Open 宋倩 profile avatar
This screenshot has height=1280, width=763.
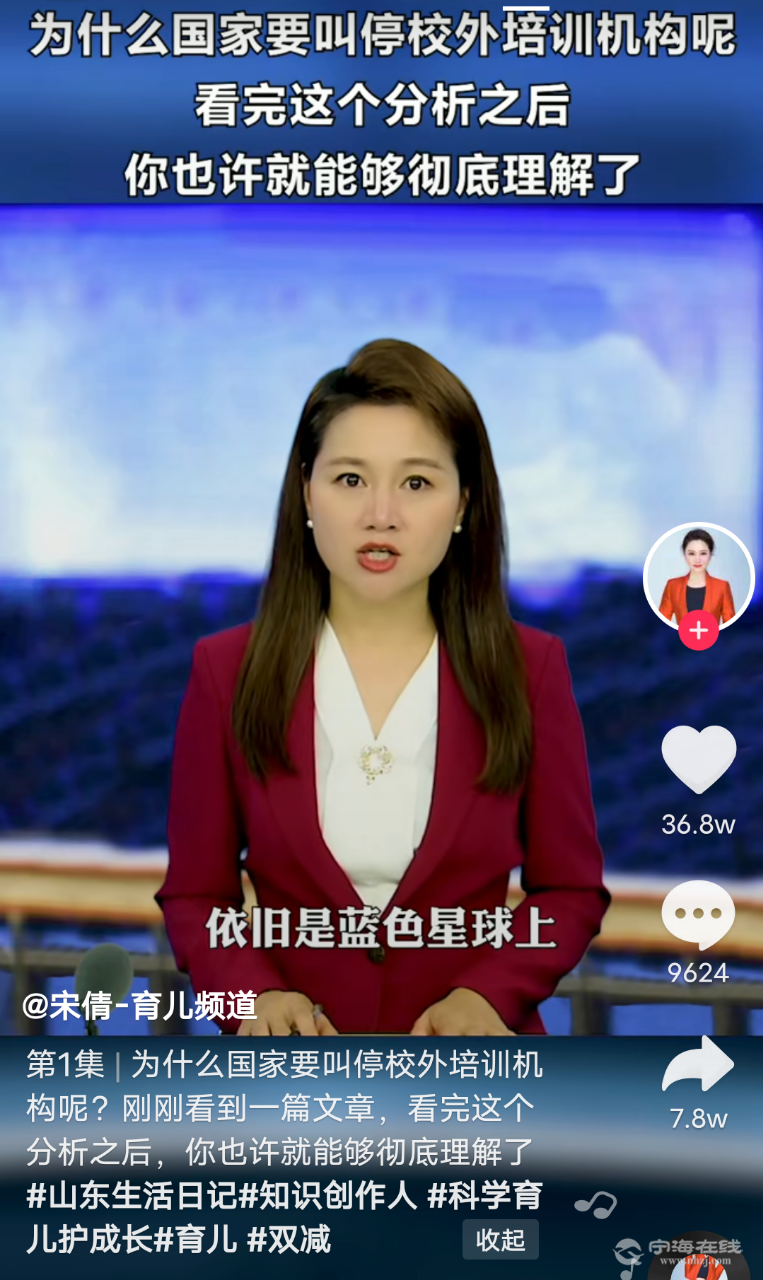698,578
